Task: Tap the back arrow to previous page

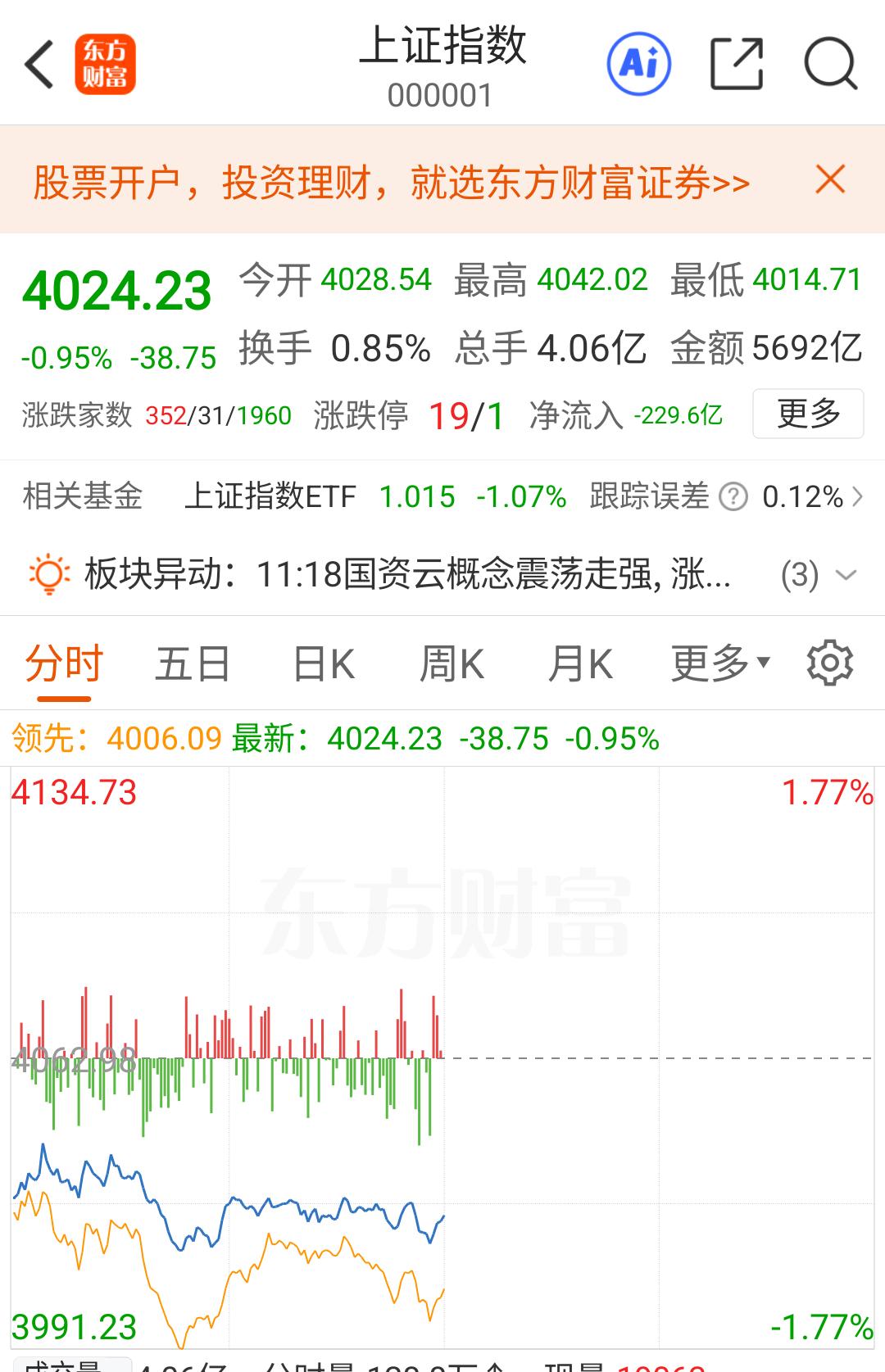Action: pos(39,63)
